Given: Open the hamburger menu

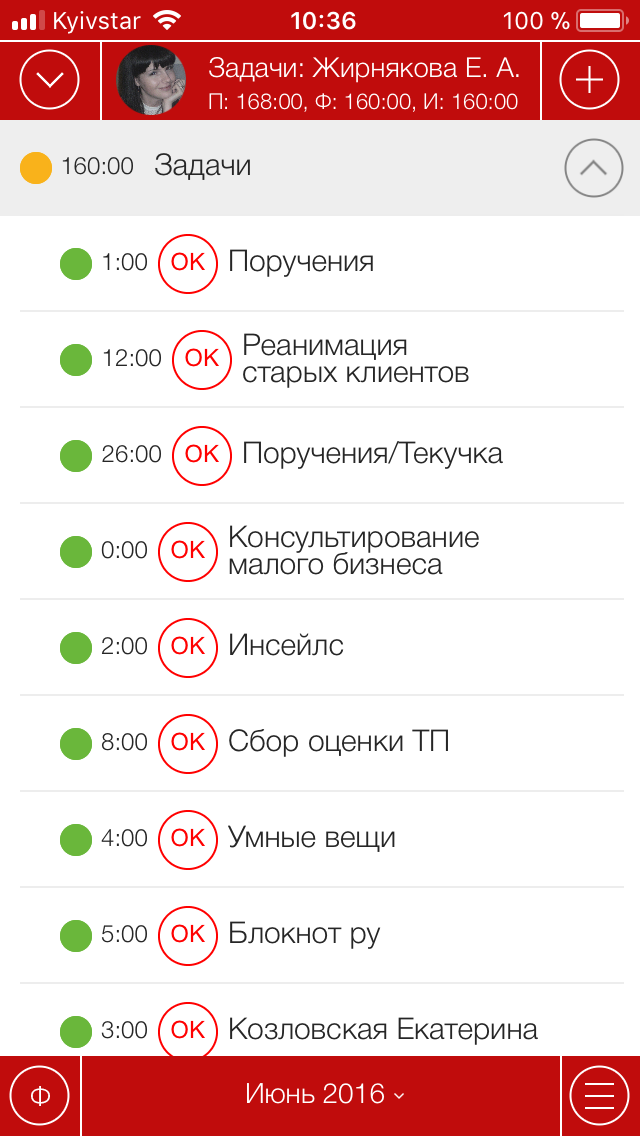Looking at the screenshot, I should [599, 1095].
